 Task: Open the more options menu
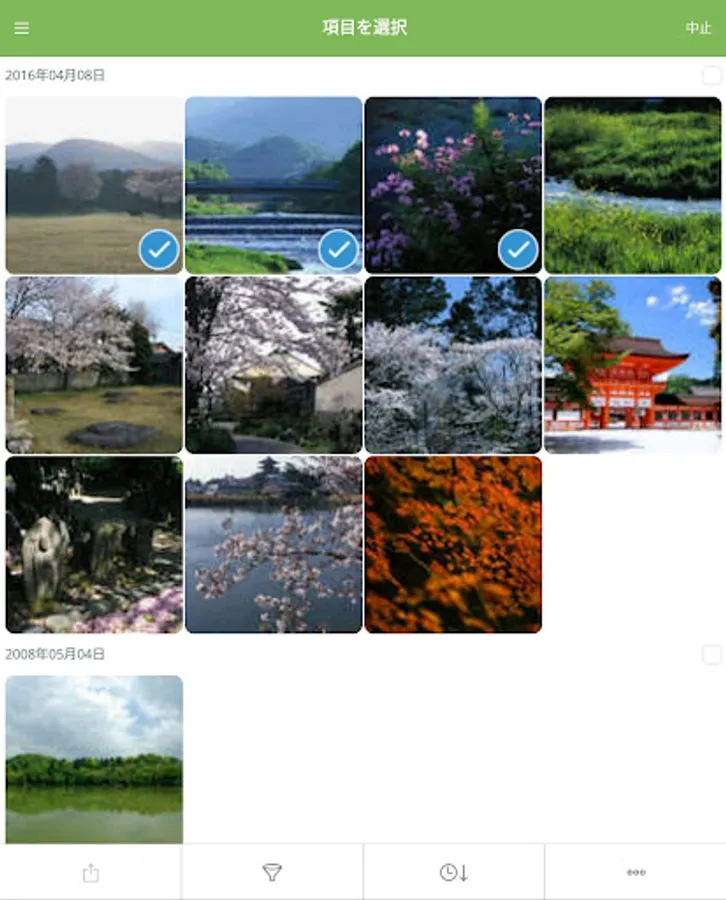(635, 872)
